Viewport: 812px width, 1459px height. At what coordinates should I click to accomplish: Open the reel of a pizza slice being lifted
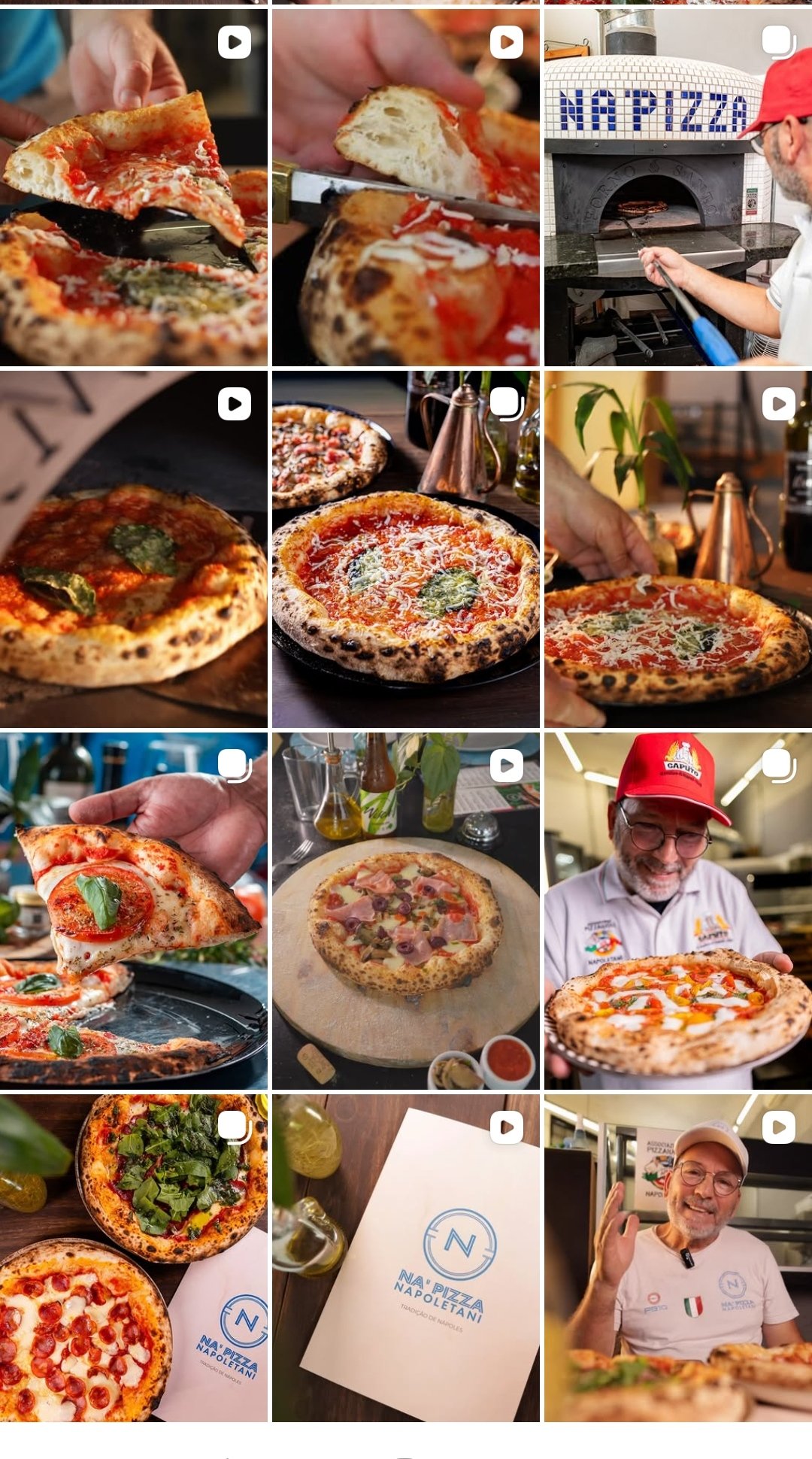click(x=133, y=188)
